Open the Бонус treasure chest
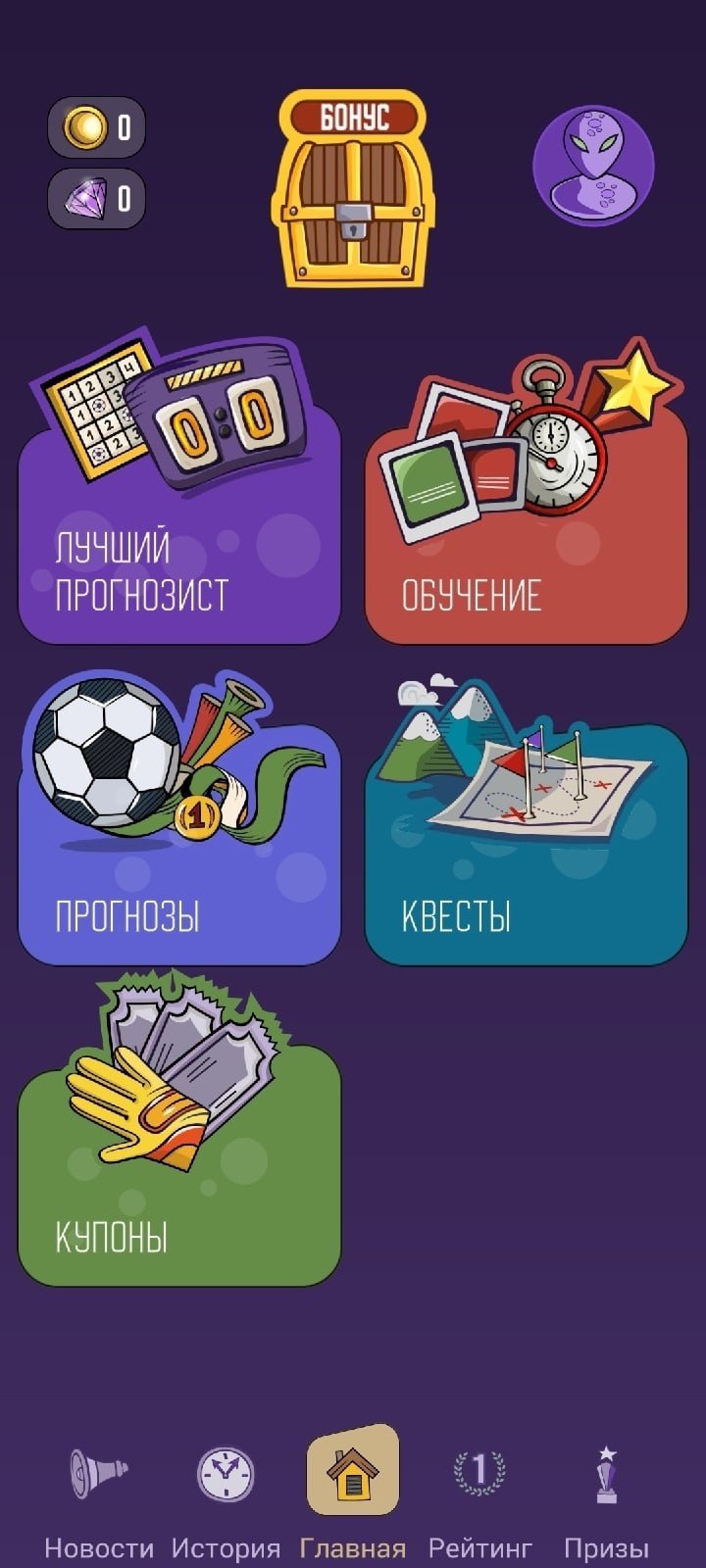The height and width of the screenshot is (1568, 706). 352,191
